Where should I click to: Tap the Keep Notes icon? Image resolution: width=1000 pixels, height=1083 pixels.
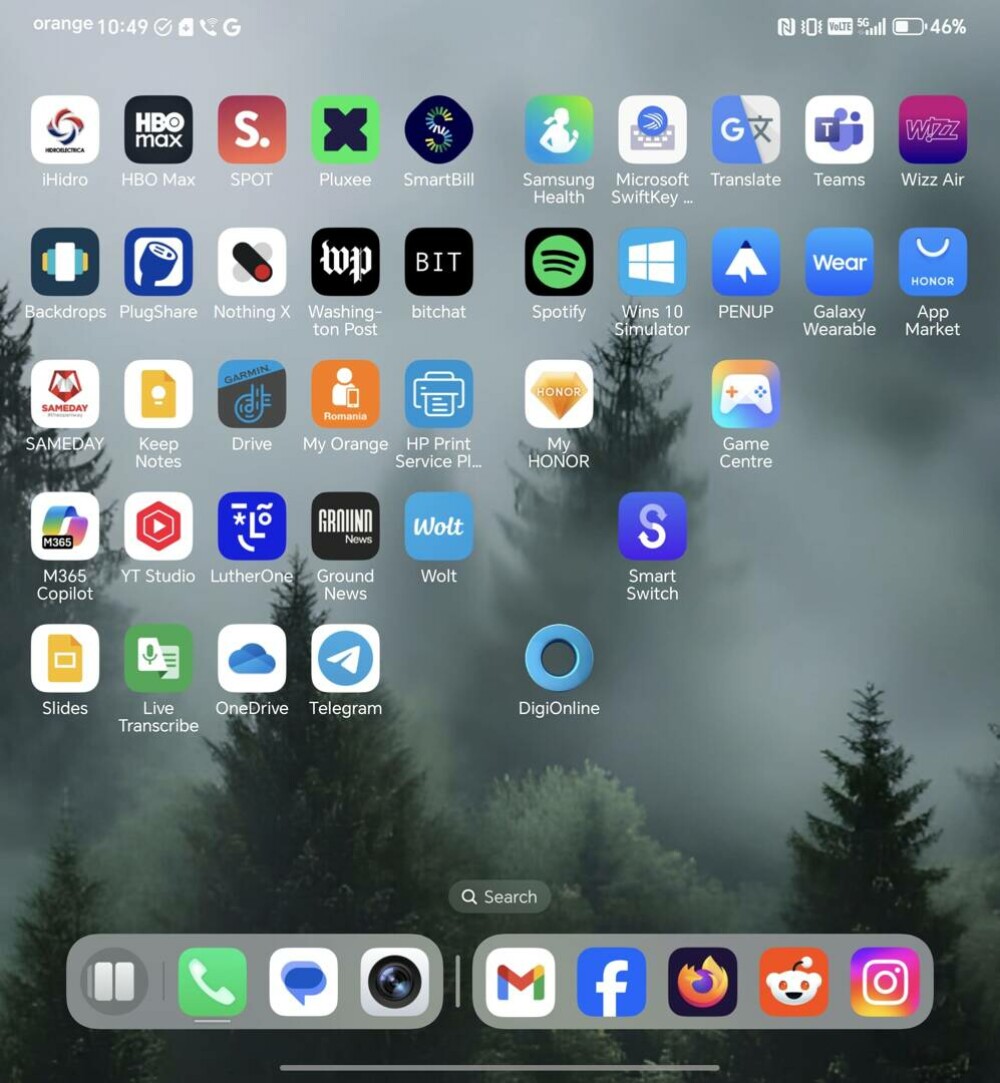pyautogui.click(x=158, y=394)
